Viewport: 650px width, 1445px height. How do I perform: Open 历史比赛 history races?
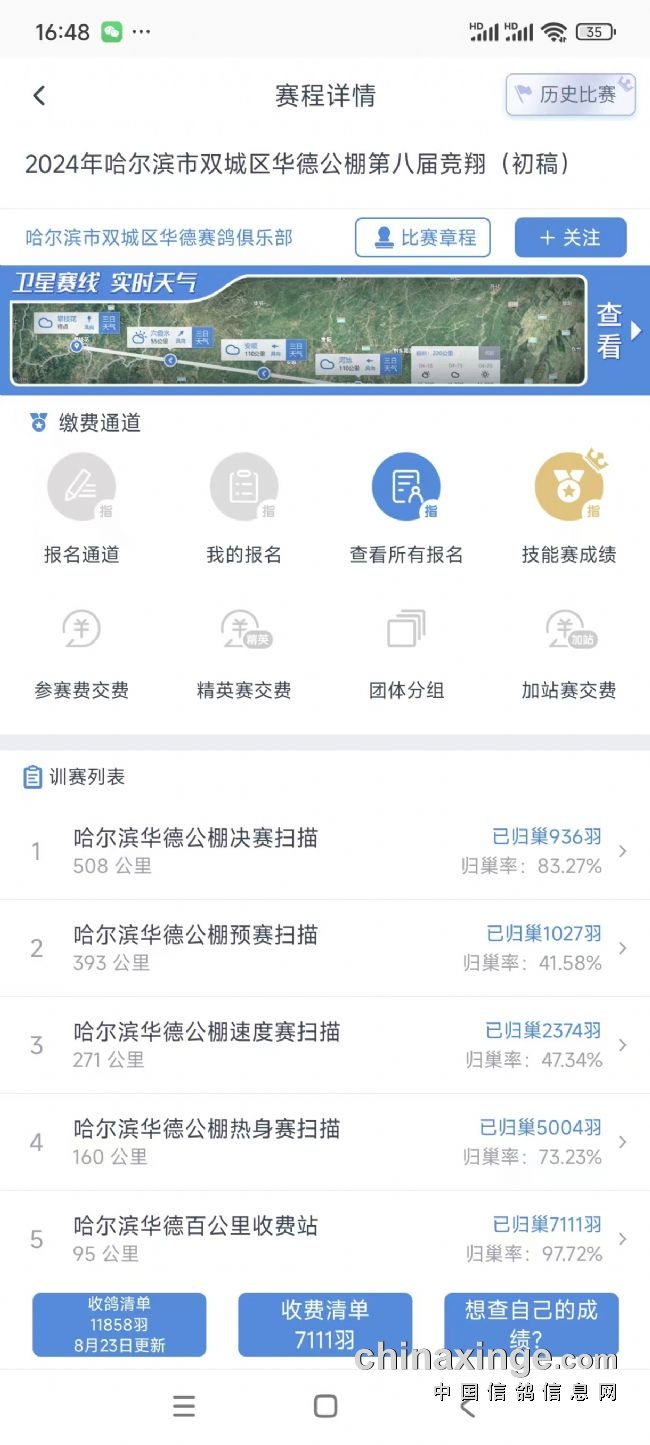pos(571,96)
